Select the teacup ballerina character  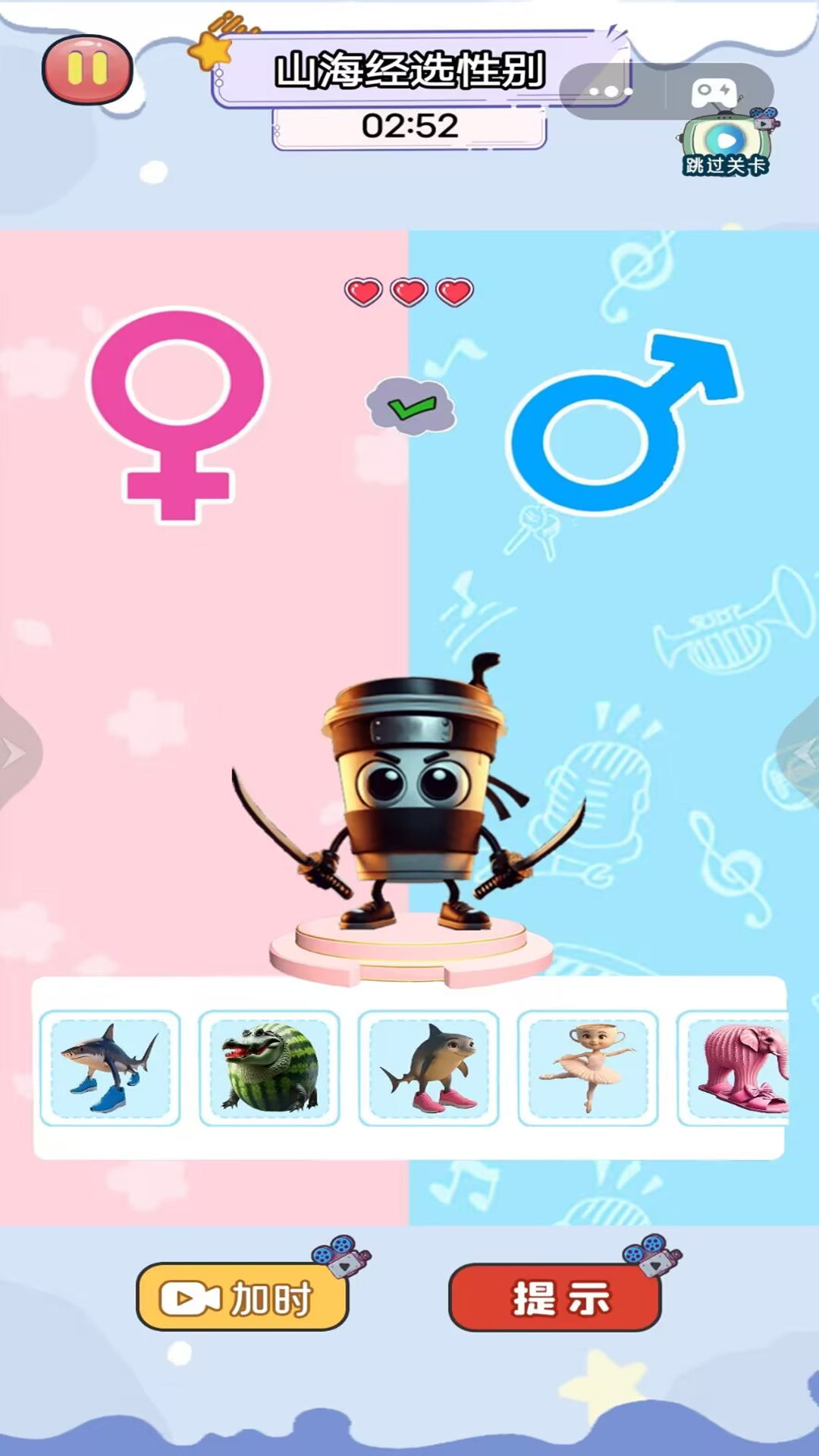(588, 1068)
